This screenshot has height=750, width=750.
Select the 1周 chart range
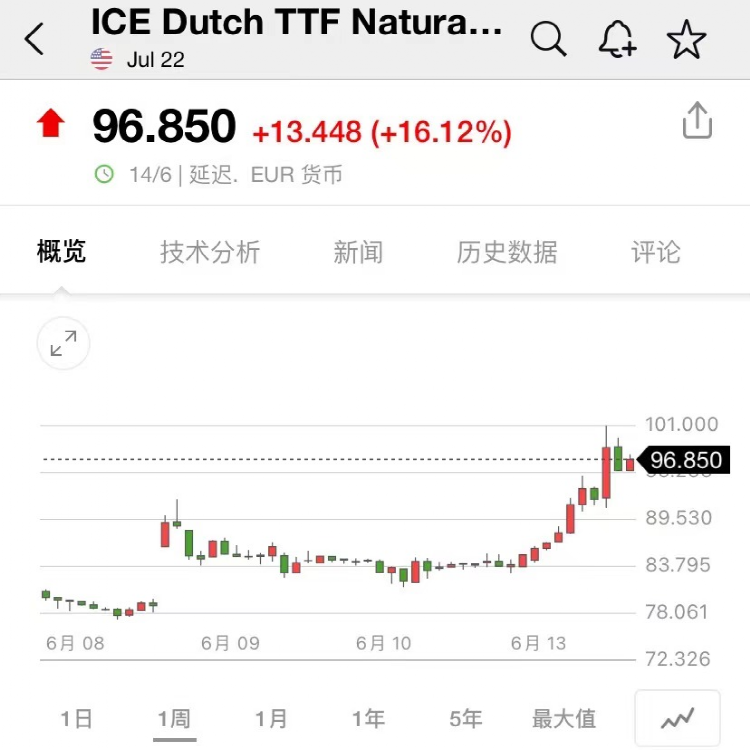pos(174,718)
